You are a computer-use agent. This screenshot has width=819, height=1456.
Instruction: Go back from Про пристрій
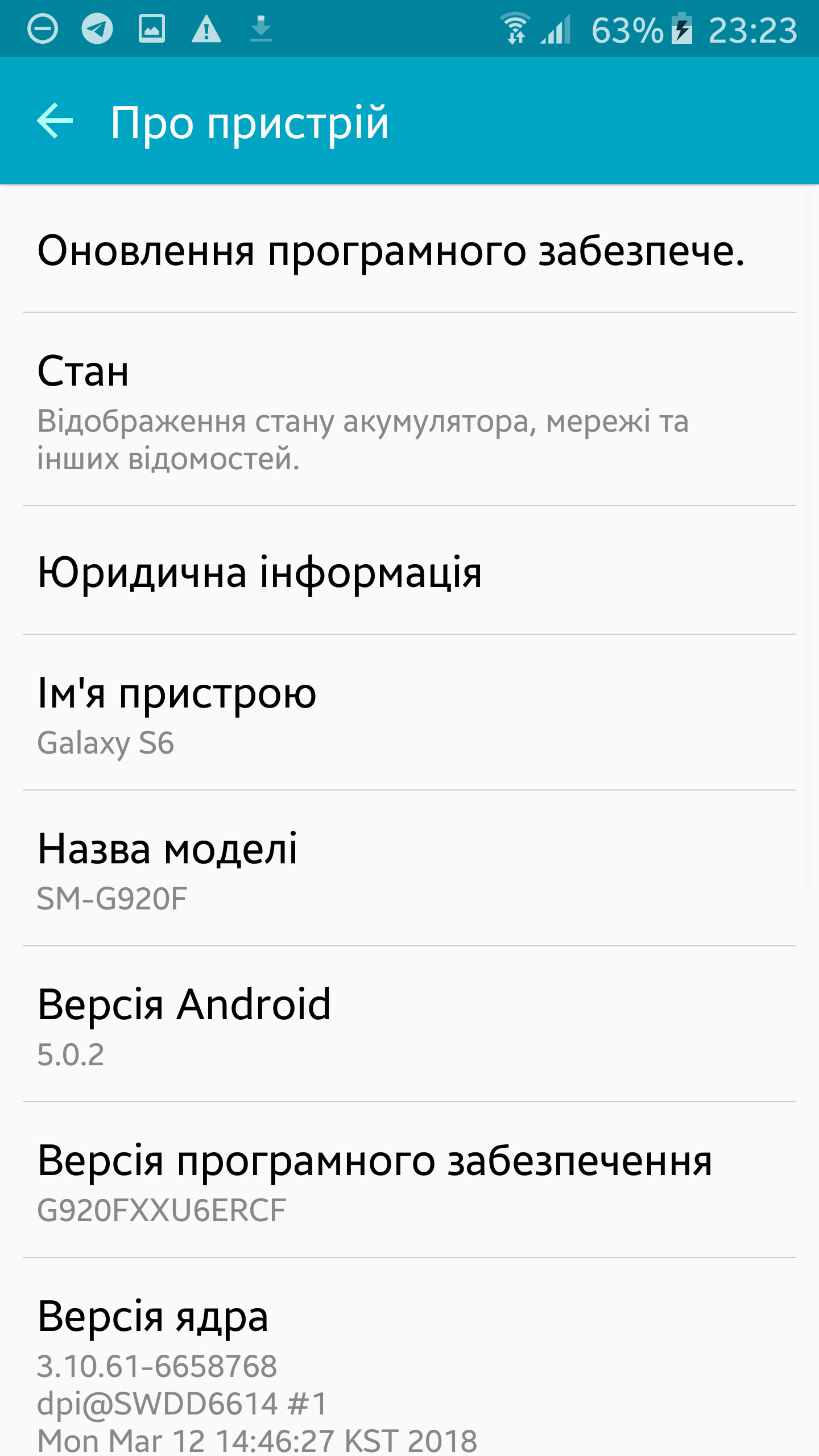pos(55,121)
